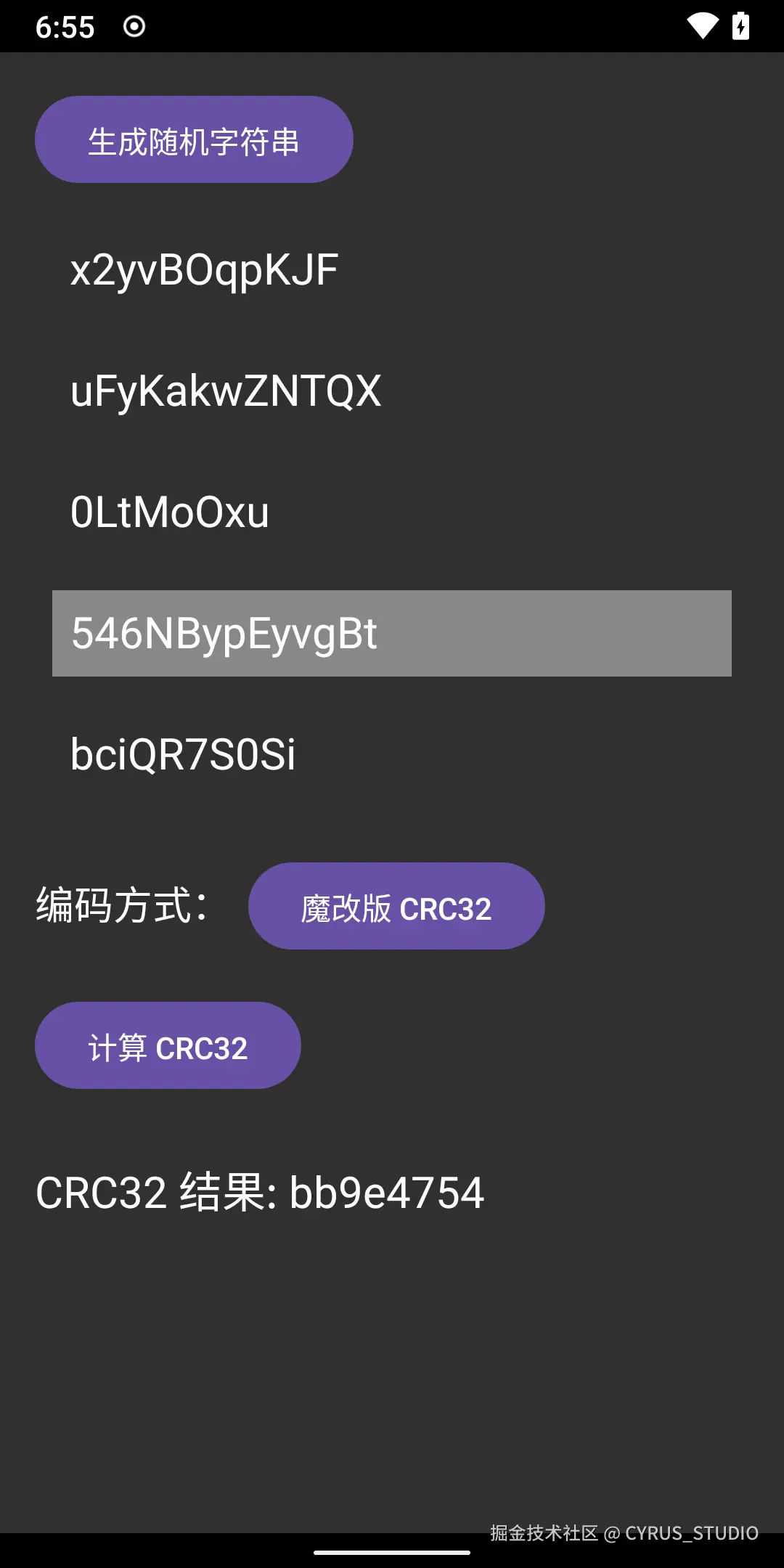Screen dimensions: 784x1568
Task: Switch encoding via 魔改版 CRC32 button
Action: point(396,906)
